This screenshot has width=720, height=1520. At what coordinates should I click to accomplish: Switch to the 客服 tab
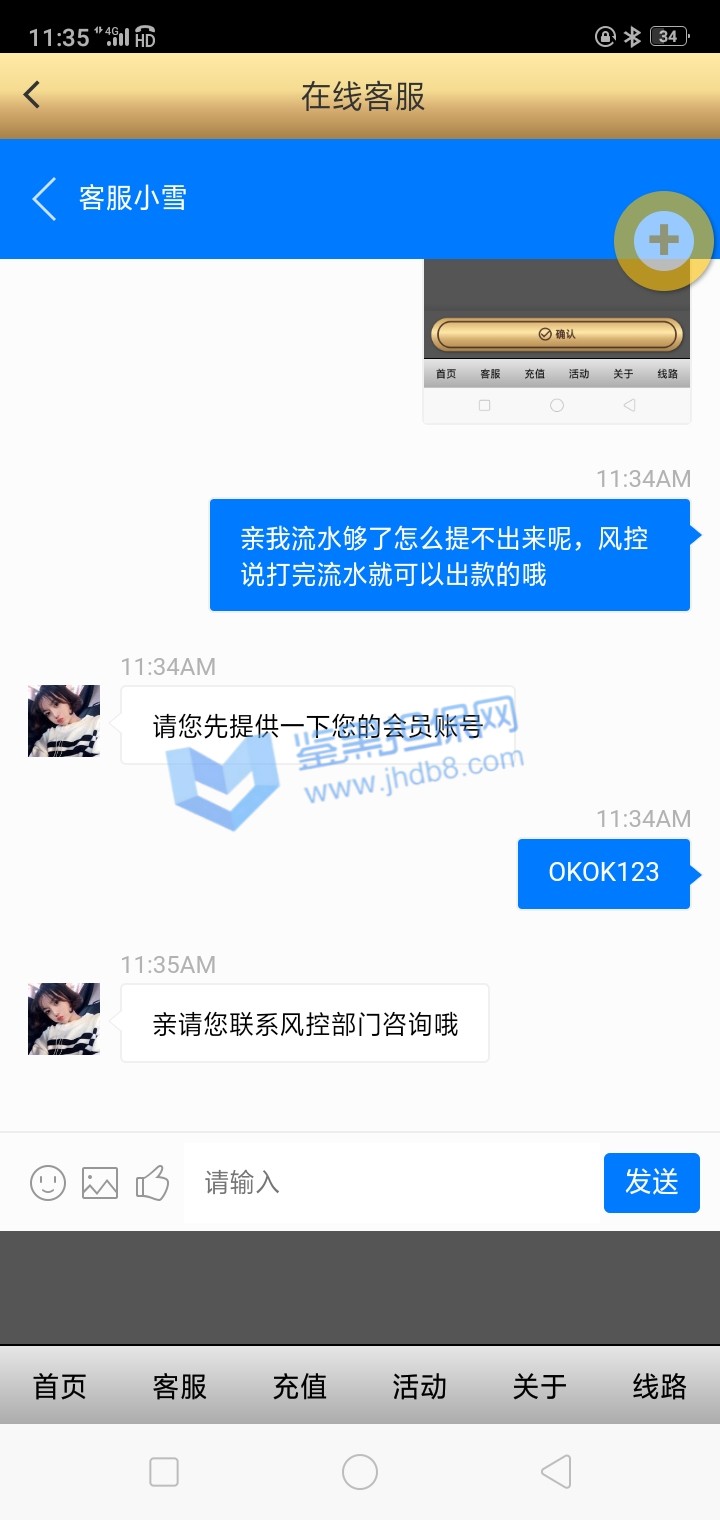click(180, 1386)
